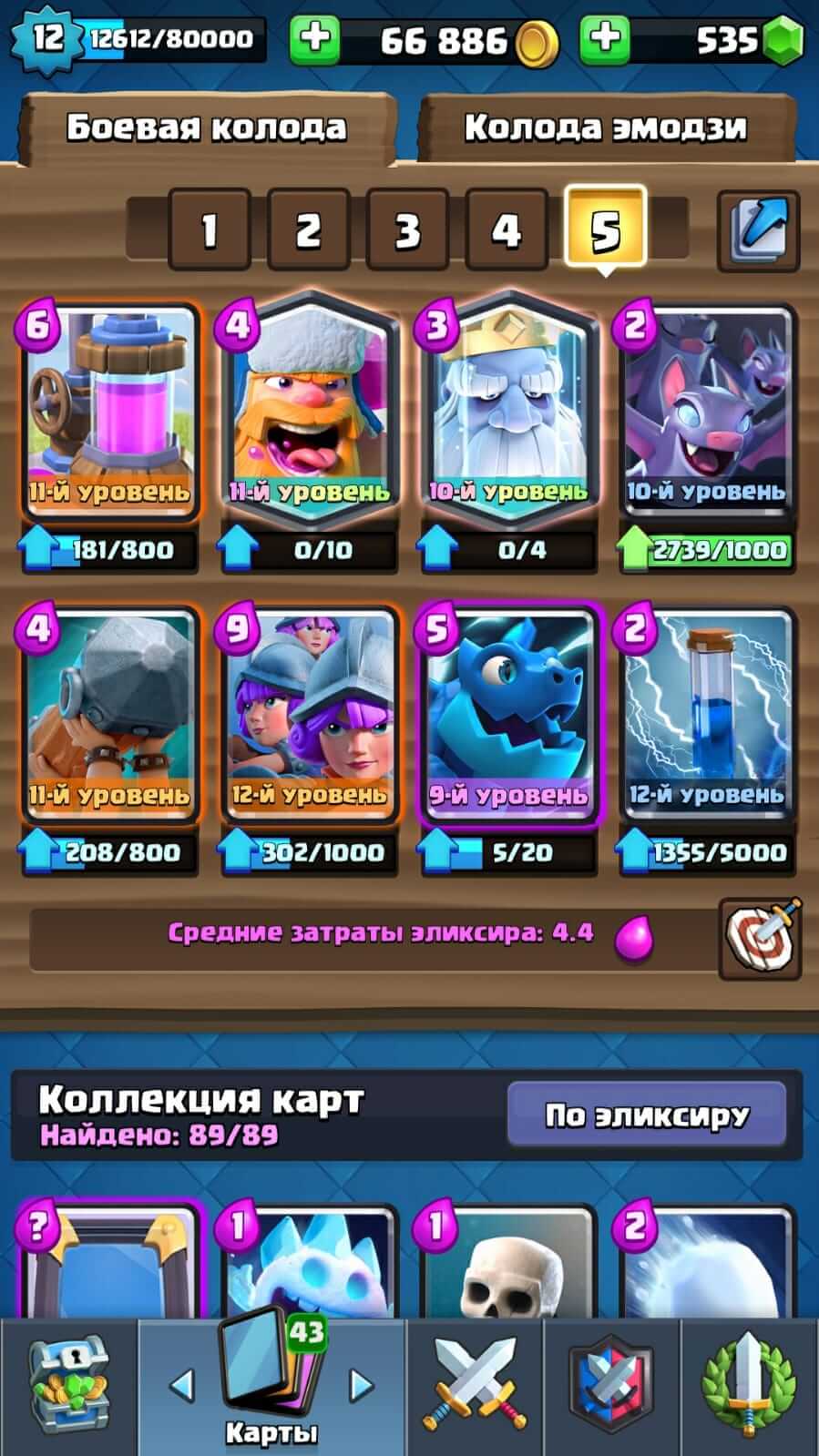Share the current deck with the arrow icon
The image size is (819, 1456).
[758, 229]
